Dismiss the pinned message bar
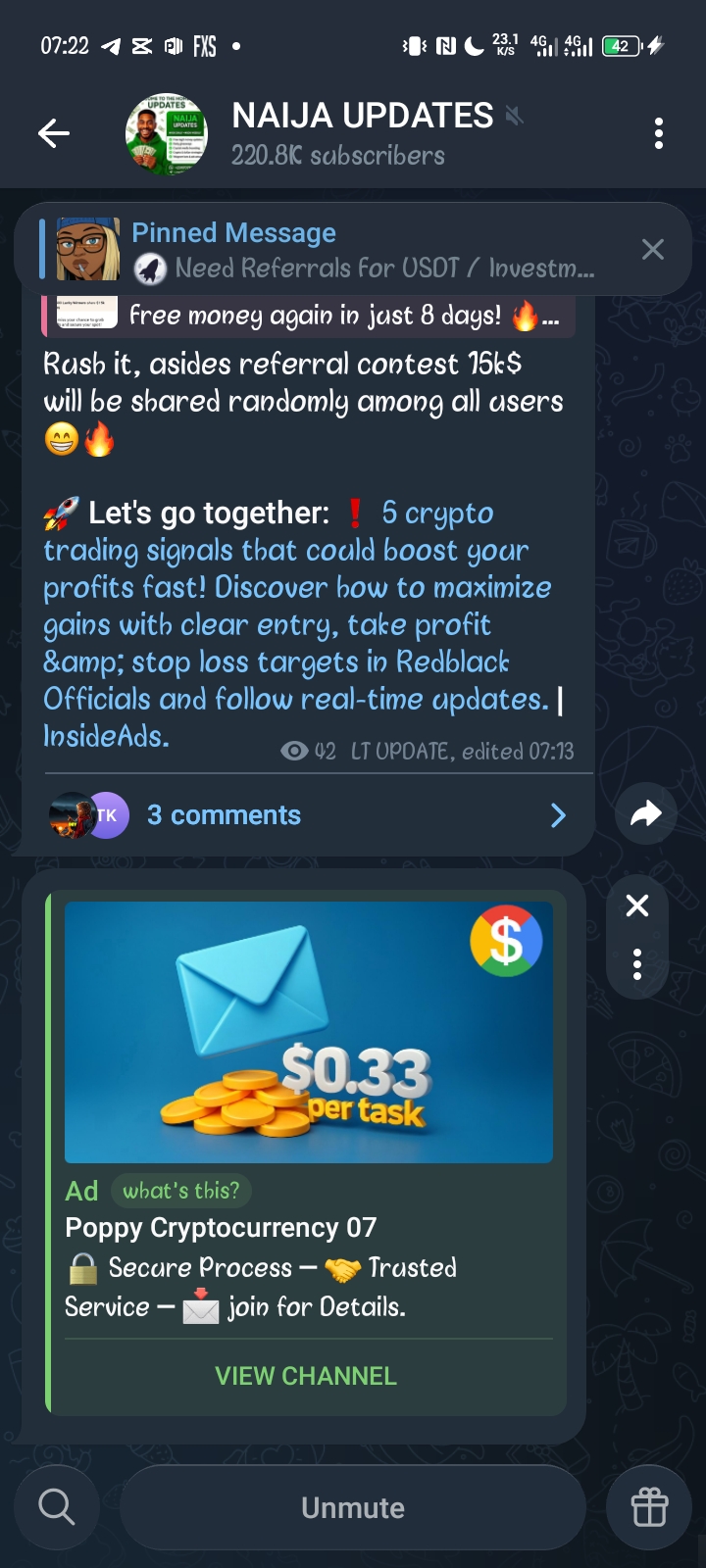The height and width of the screenshot is (1568, 706). click(x=653, y=250)
